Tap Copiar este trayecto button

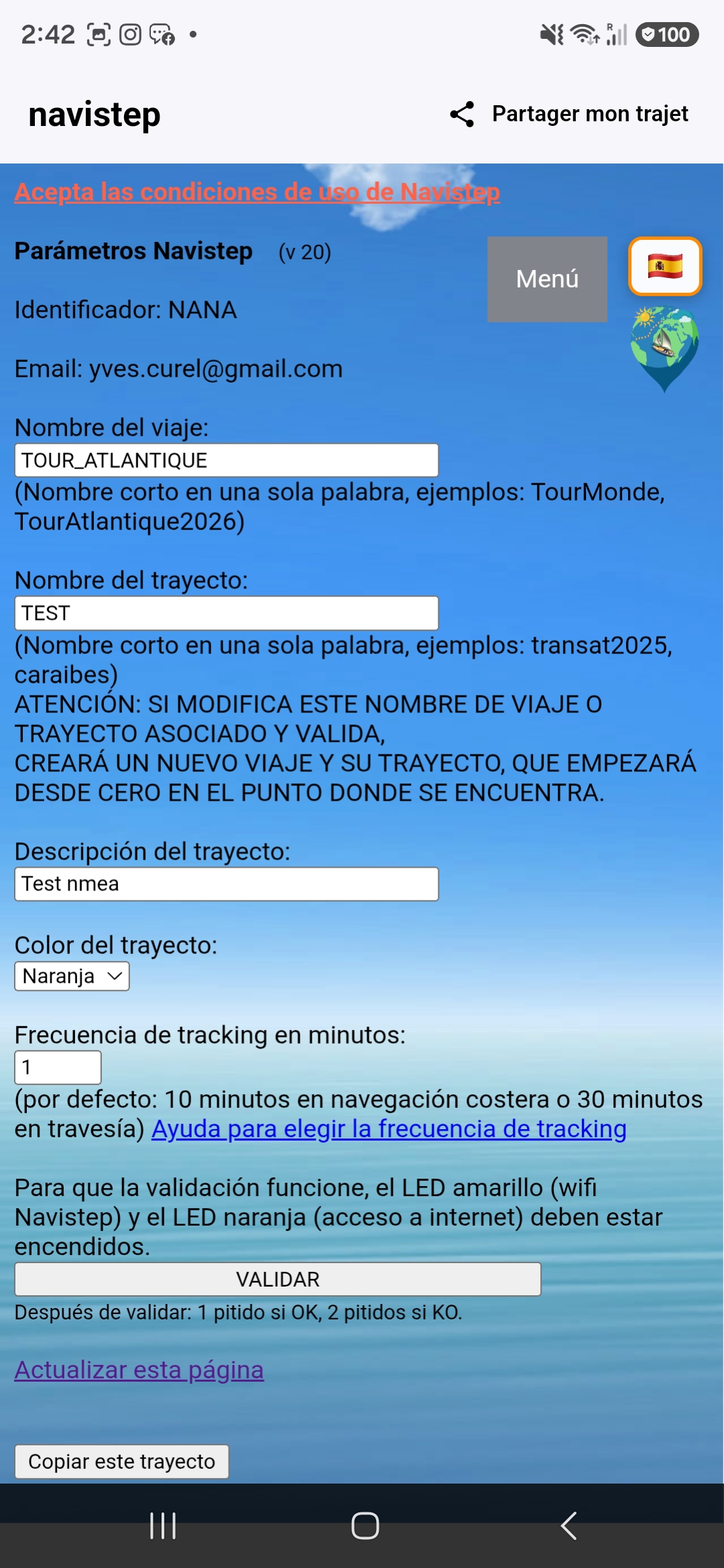coord(121,1461)
